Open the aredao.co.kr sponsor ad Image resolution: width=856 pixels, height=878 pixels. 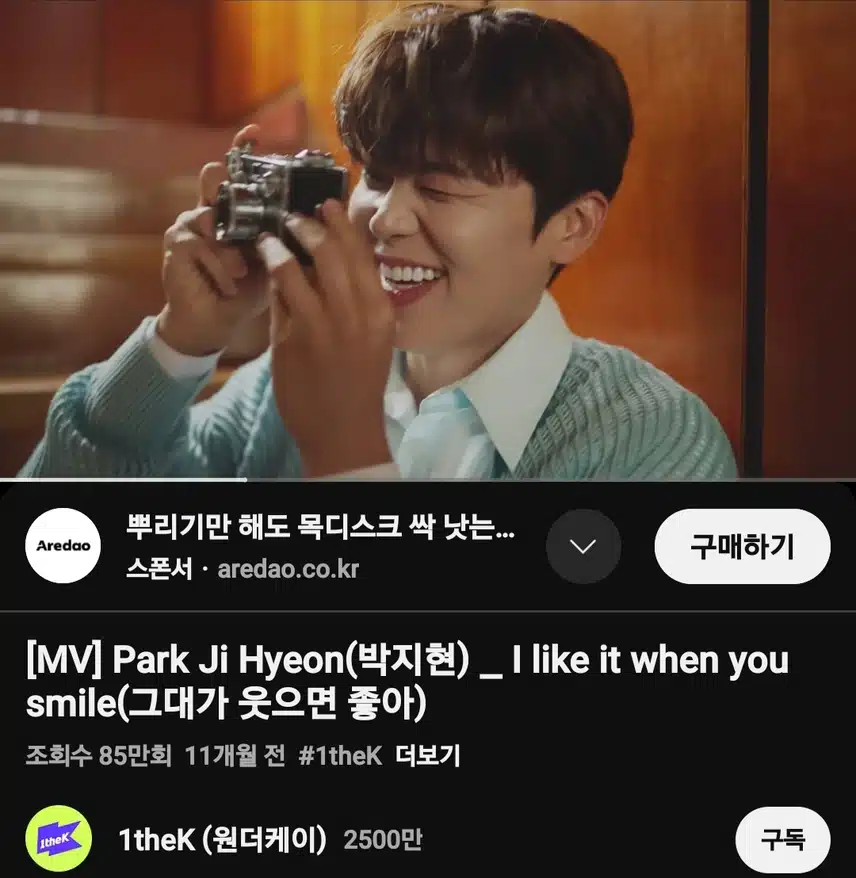(320, 546)
